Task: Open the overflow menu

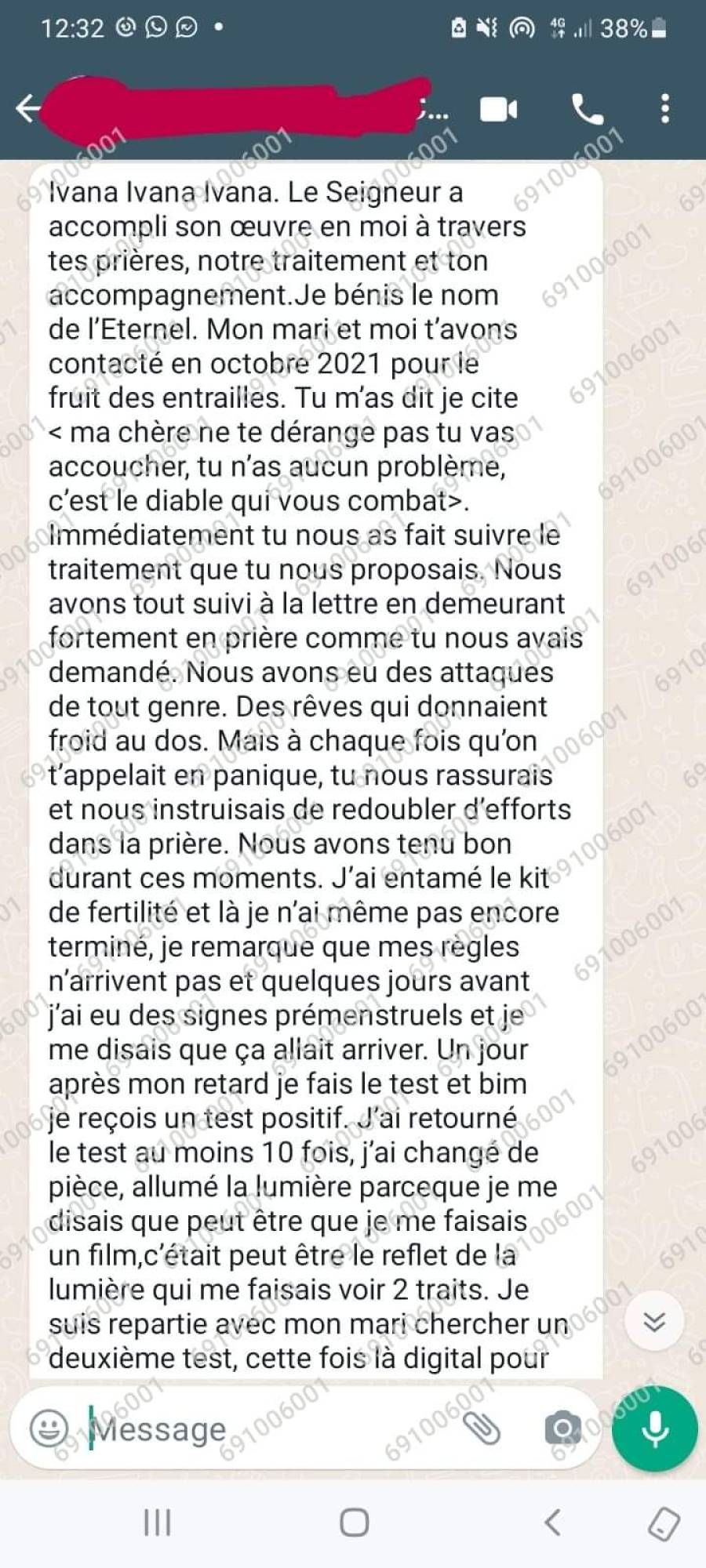Action: (665, 110)
